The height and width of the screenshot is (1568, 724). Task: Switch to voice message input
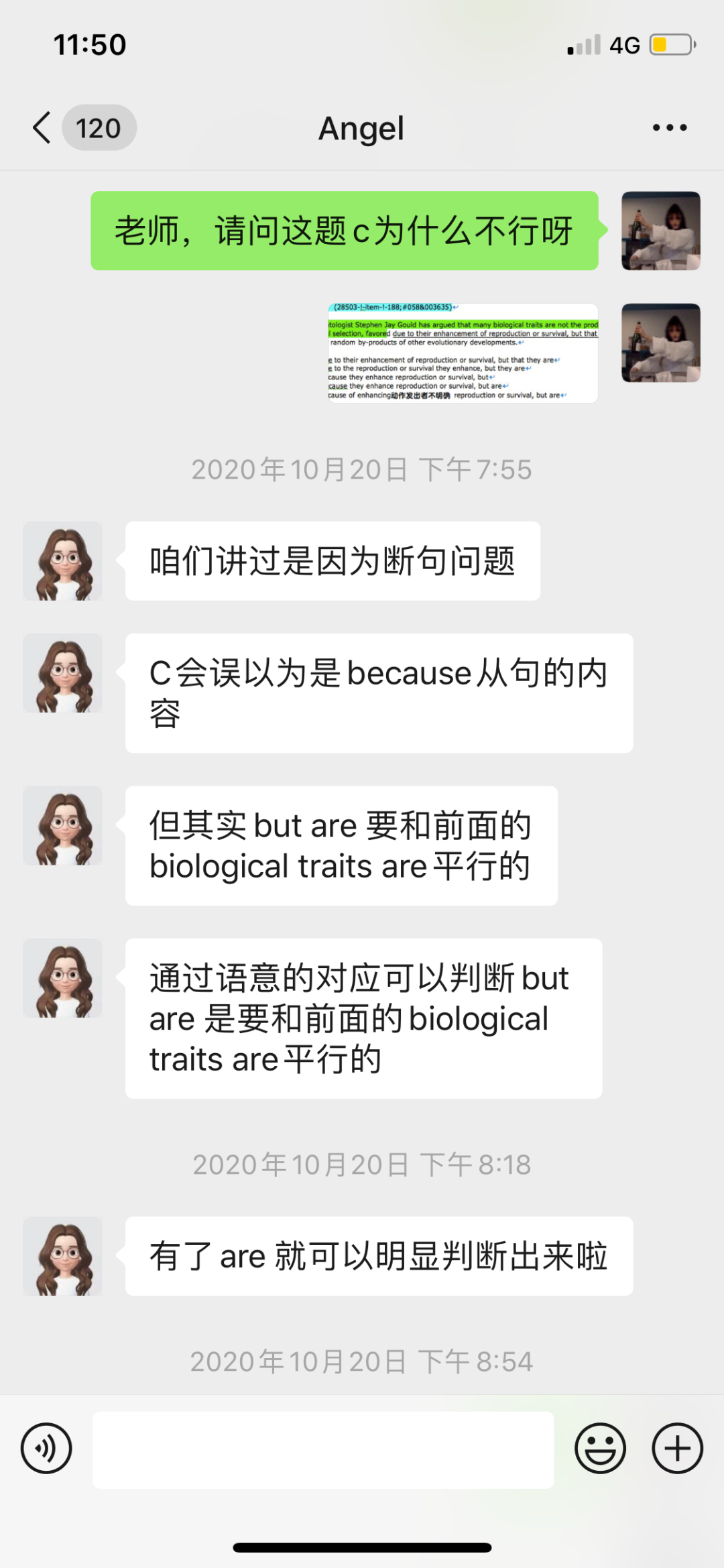click(x=46, y=1448)
